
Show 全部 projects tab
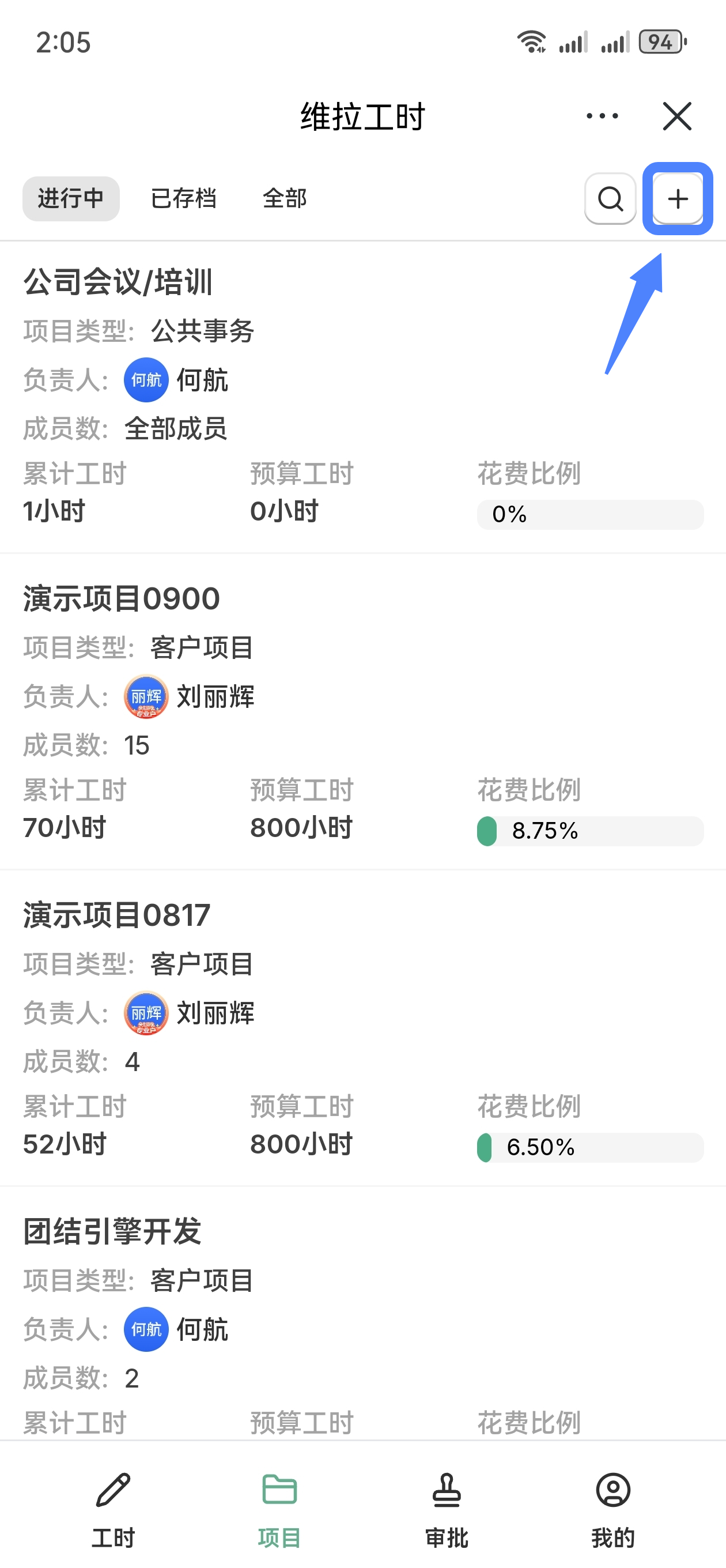tap(285, 198)
